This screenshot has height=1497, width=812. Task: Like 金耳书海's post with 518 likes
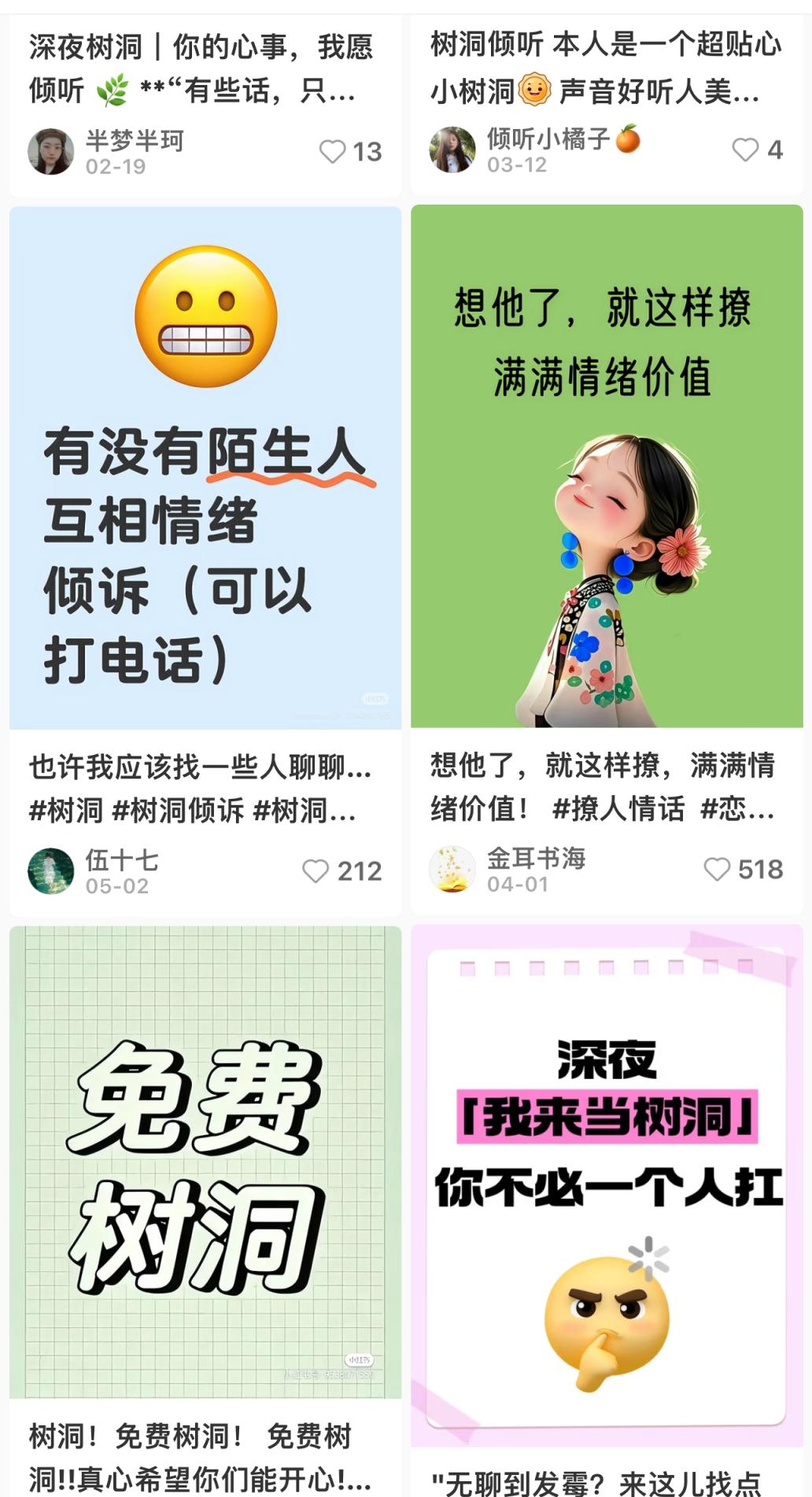(718, 869)
